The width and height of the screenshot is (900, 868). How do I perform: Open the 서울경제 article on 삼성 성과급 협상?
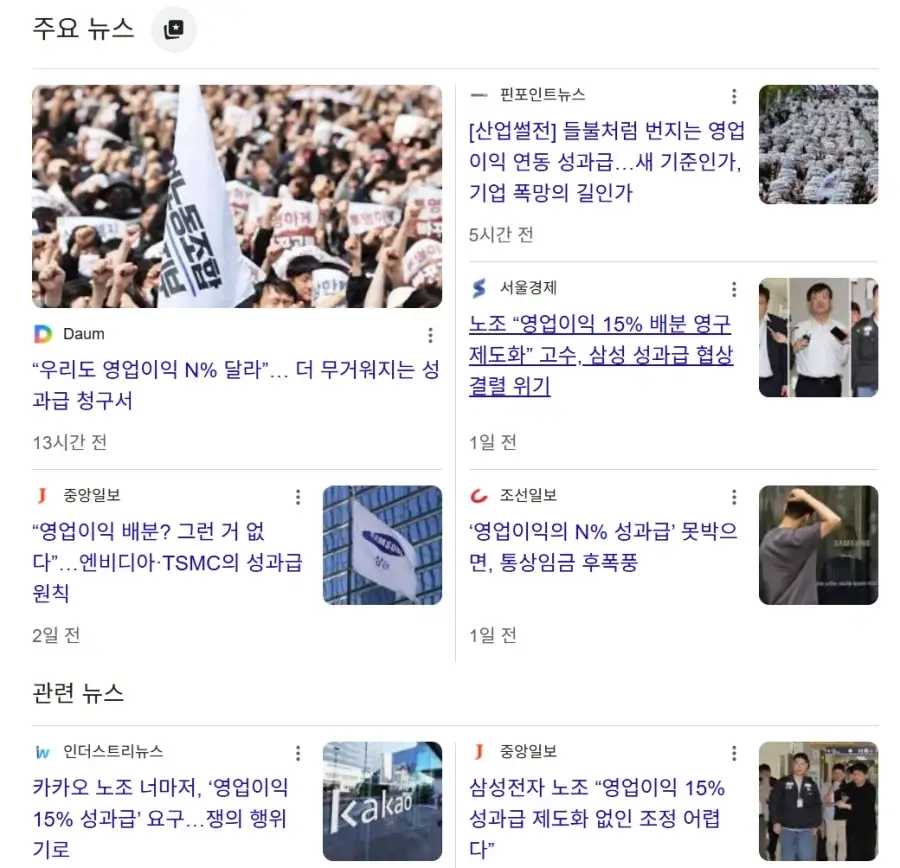click(601, 355)
